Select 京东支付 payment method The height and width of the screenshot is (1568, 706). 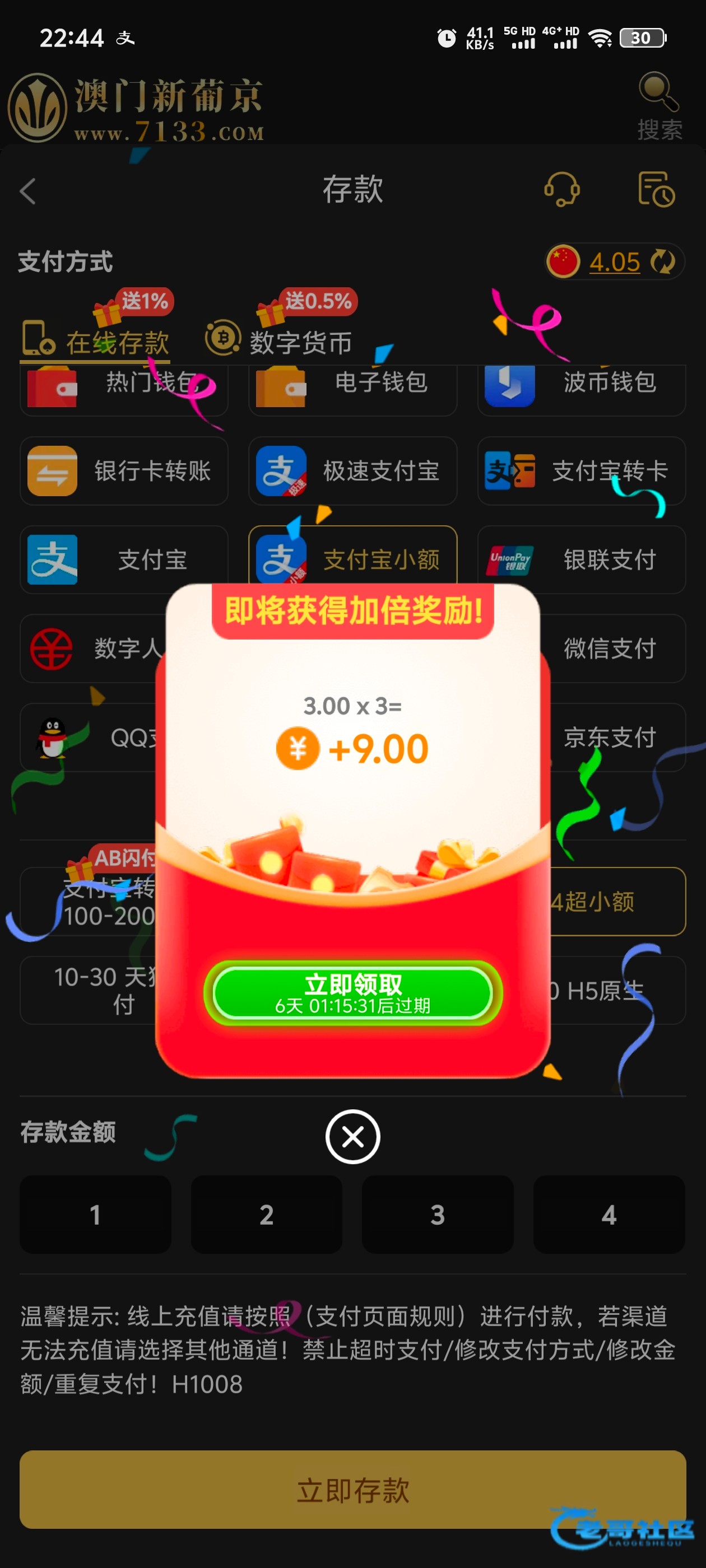pos(609,738)
